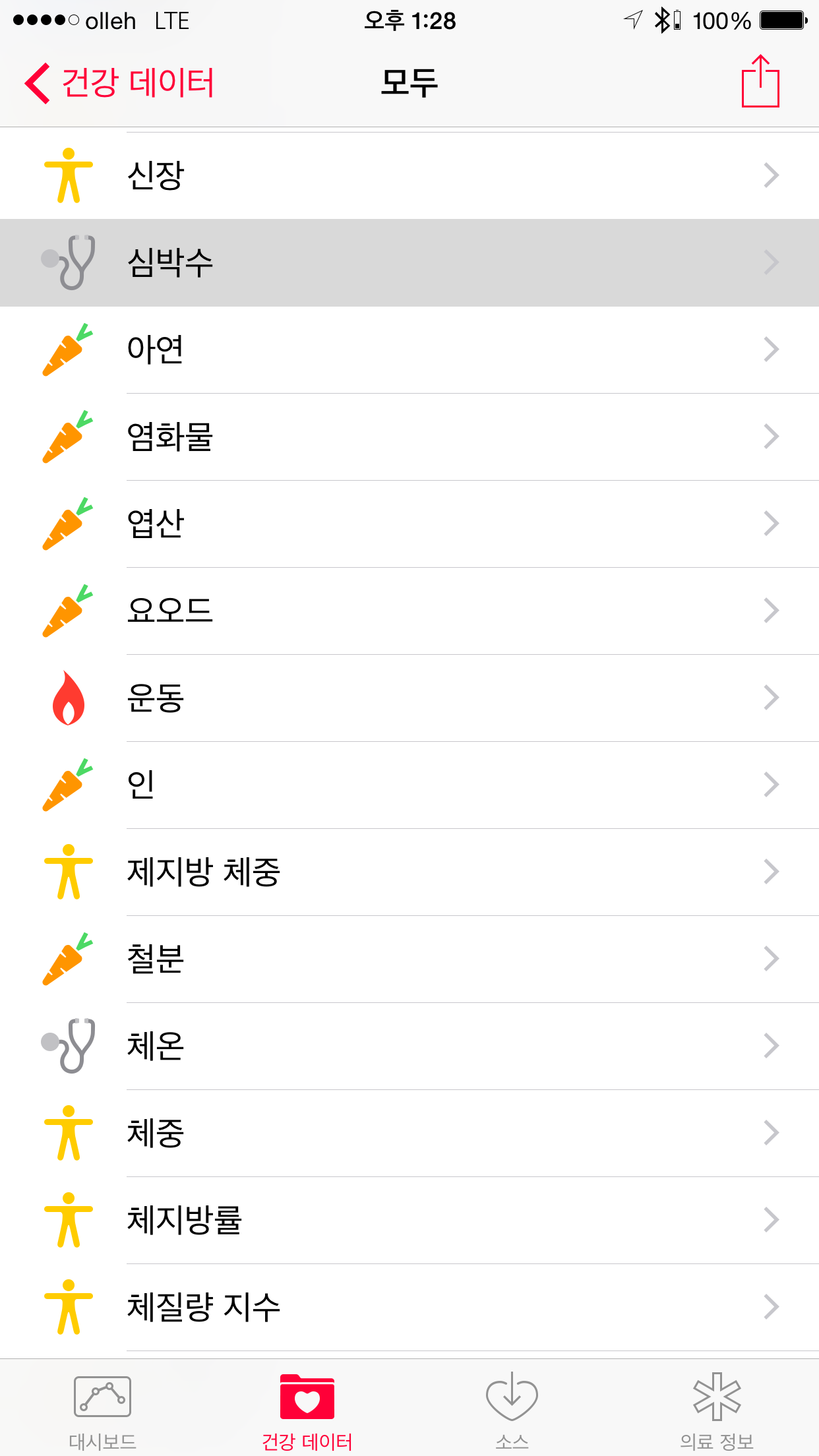Select the 아연 entry
The height and width of the screenshot is (1456, 819).
(409, 349)
